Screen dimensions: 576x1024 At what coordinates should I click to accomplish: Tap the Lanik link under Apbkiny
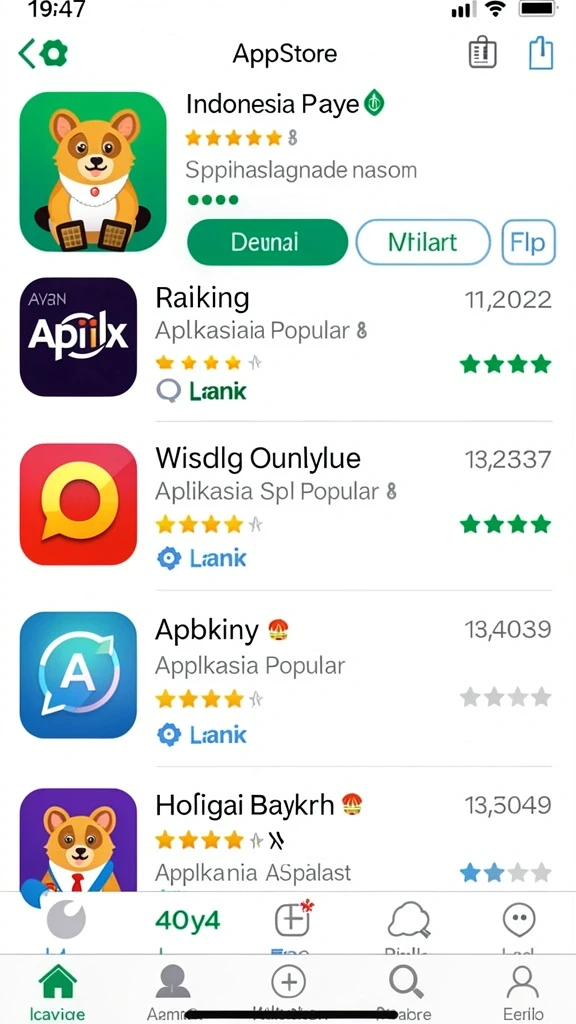tap(202, 735)
